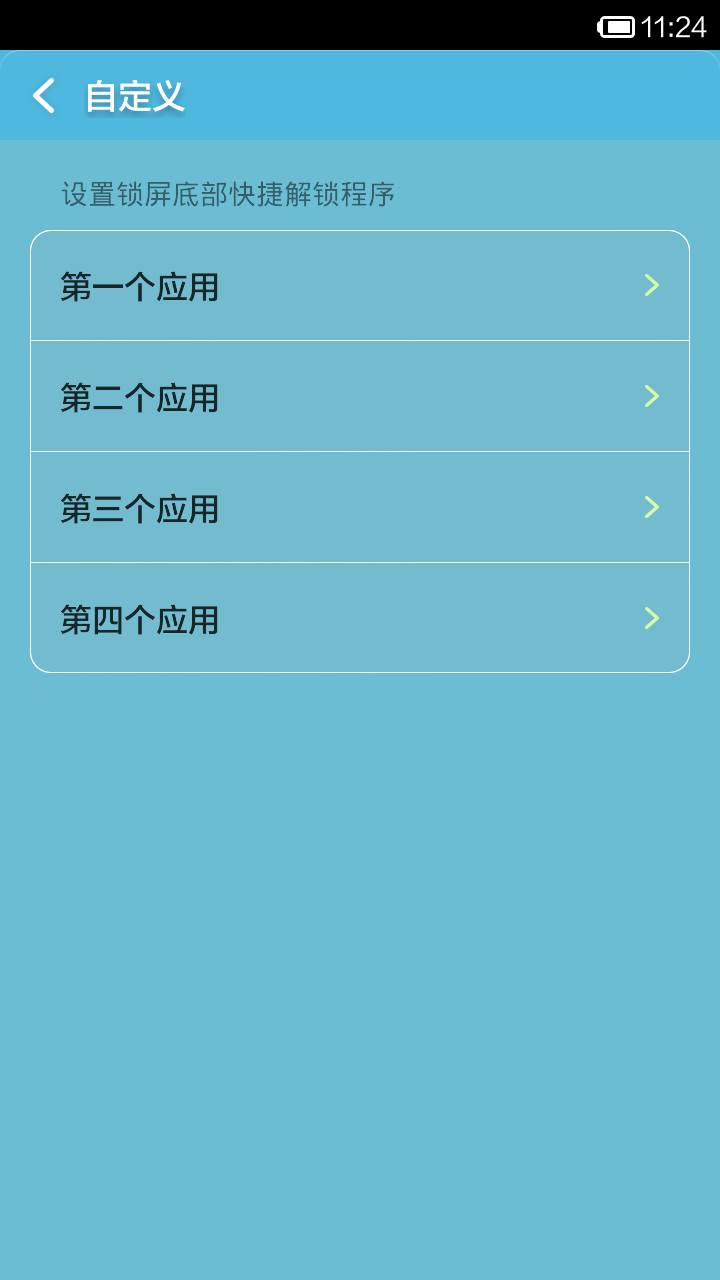Open the 第一个应用 row
This screenshot has height=1280, width=720.
point(360,286)
